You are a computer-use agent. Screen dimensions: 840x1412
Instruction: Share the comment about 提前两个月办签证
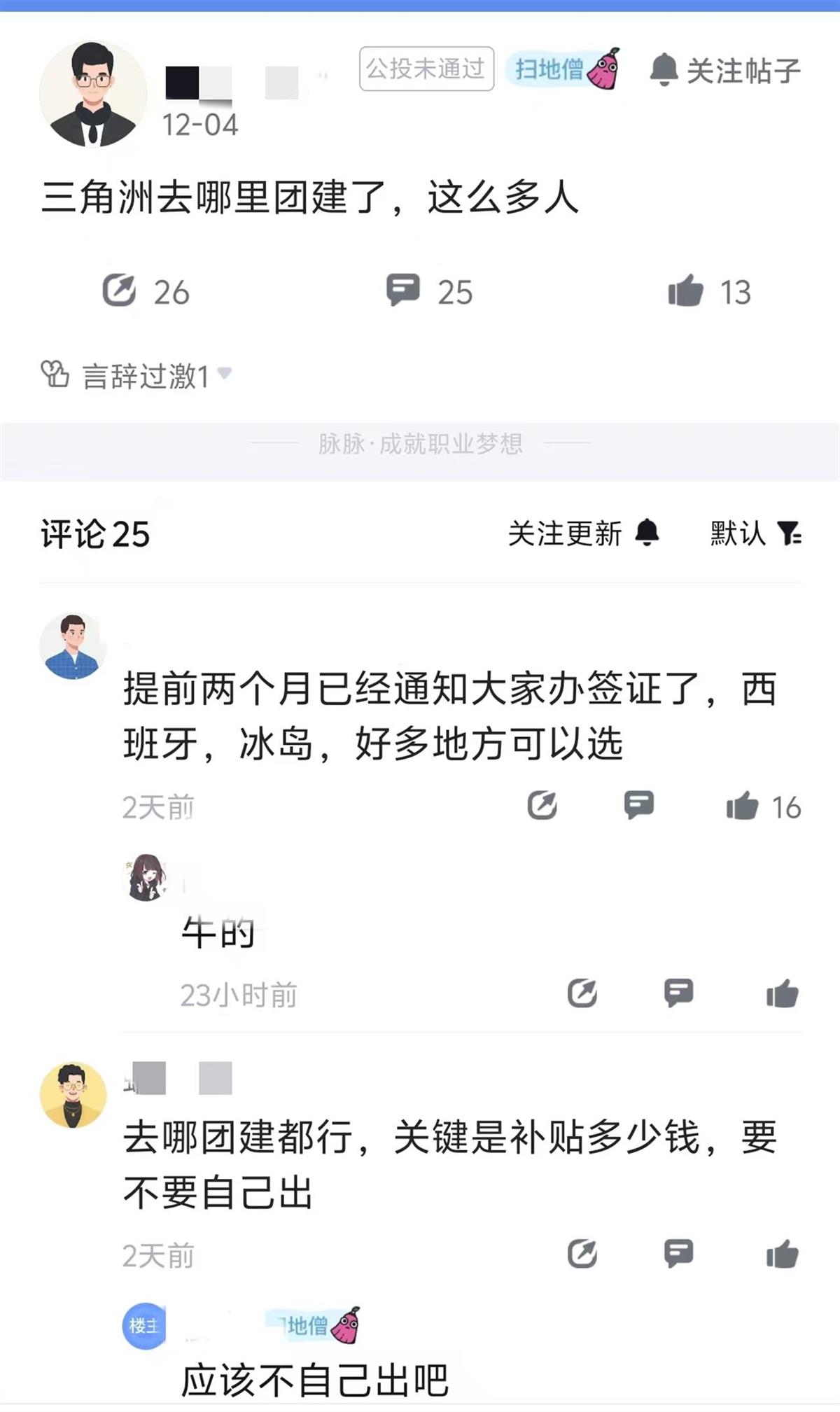[542, 805]
